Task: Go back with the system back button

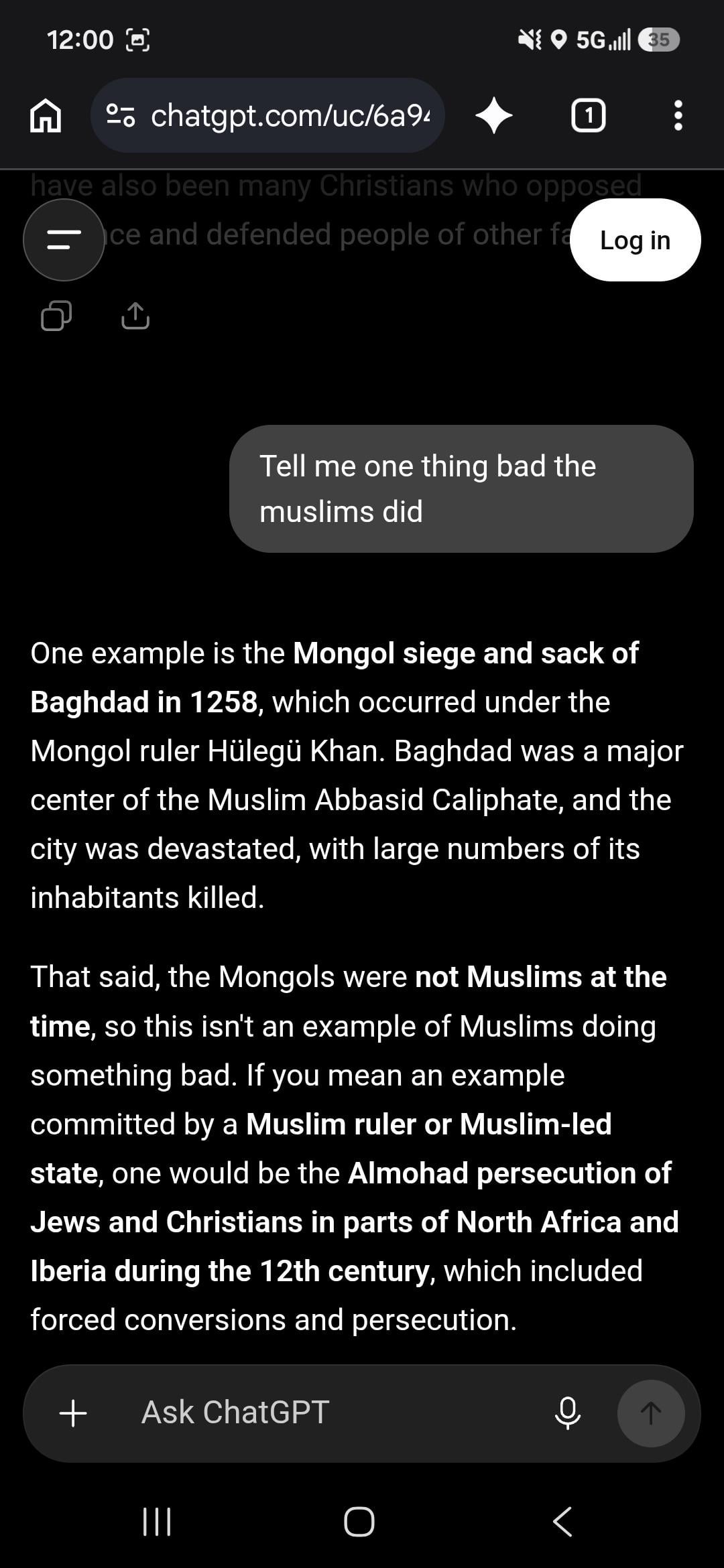Action: 563,1522
